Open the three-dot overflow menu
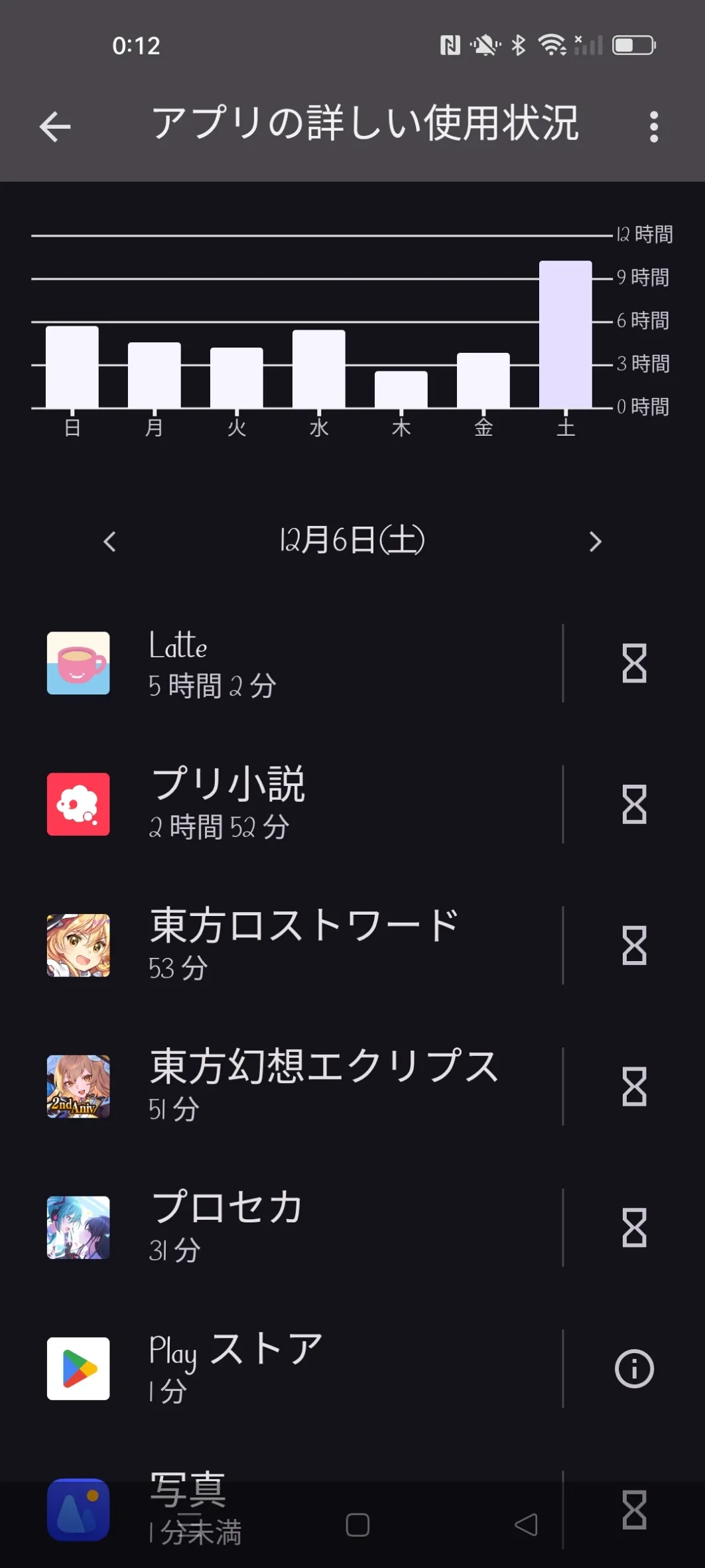The width and height of the screenshot is (705, 1568). [653, 127]
